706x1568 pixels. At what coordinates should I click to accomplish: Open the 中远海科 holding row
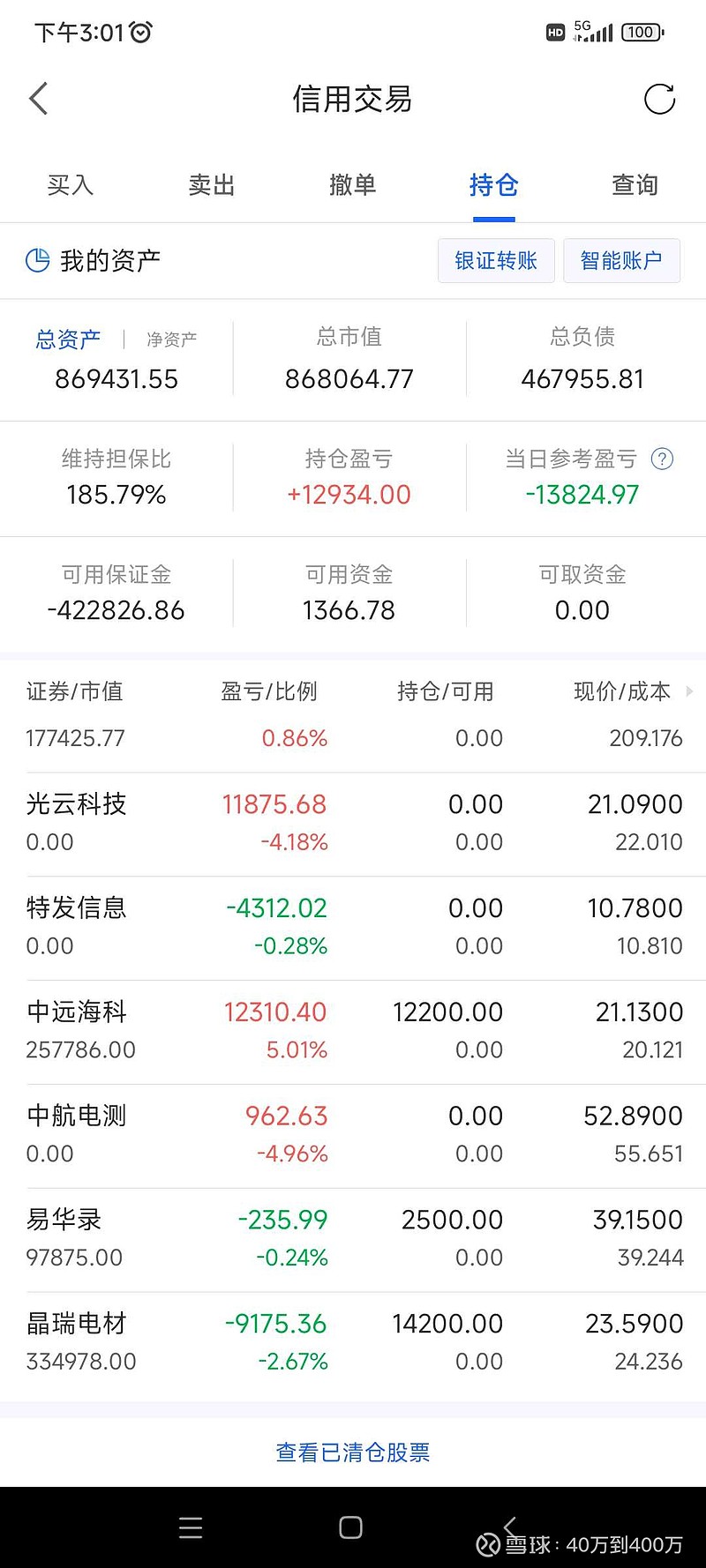click(x=353, y=1032)
